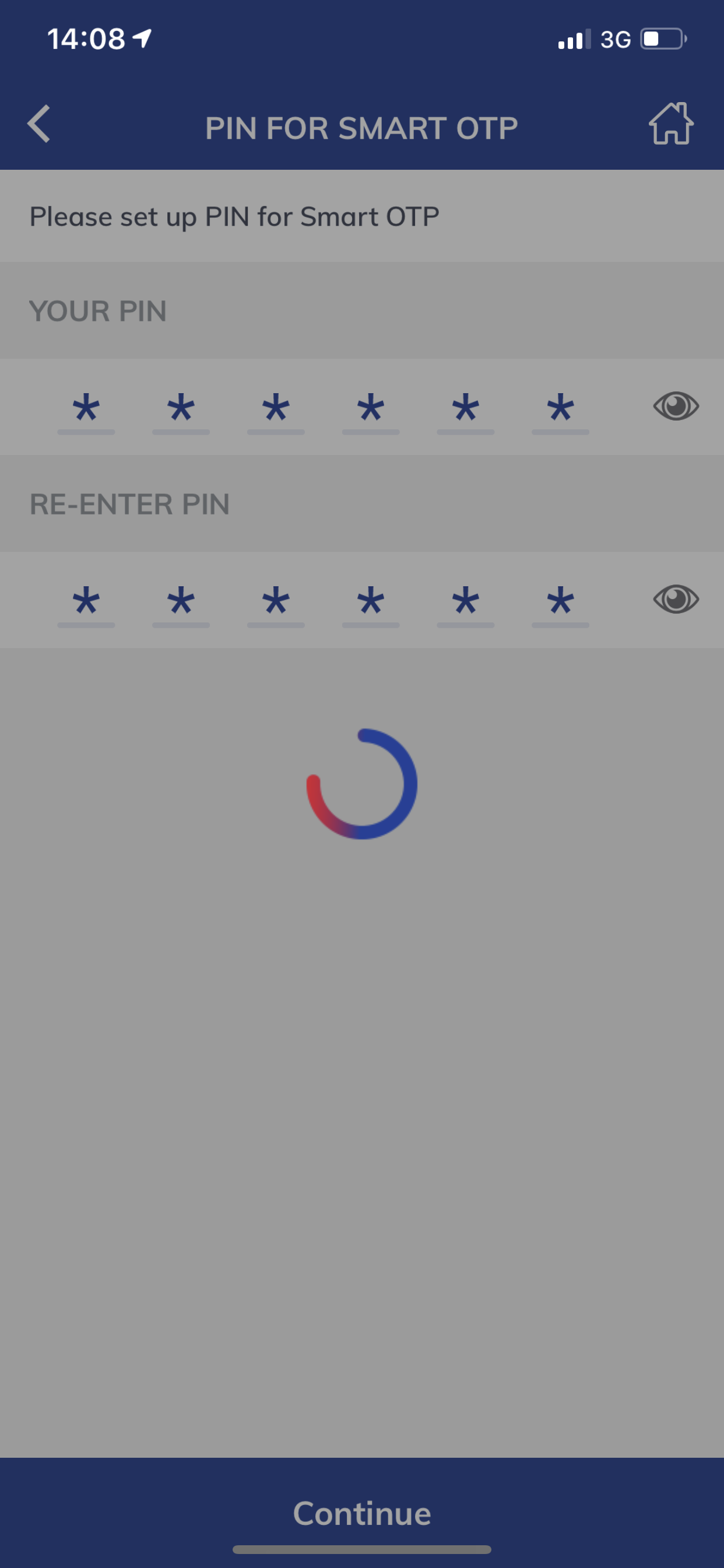724x1568 pixels.
Task: Reveal digits in Your PIN field
Action: pyautogui.click(x=676, y=406)
